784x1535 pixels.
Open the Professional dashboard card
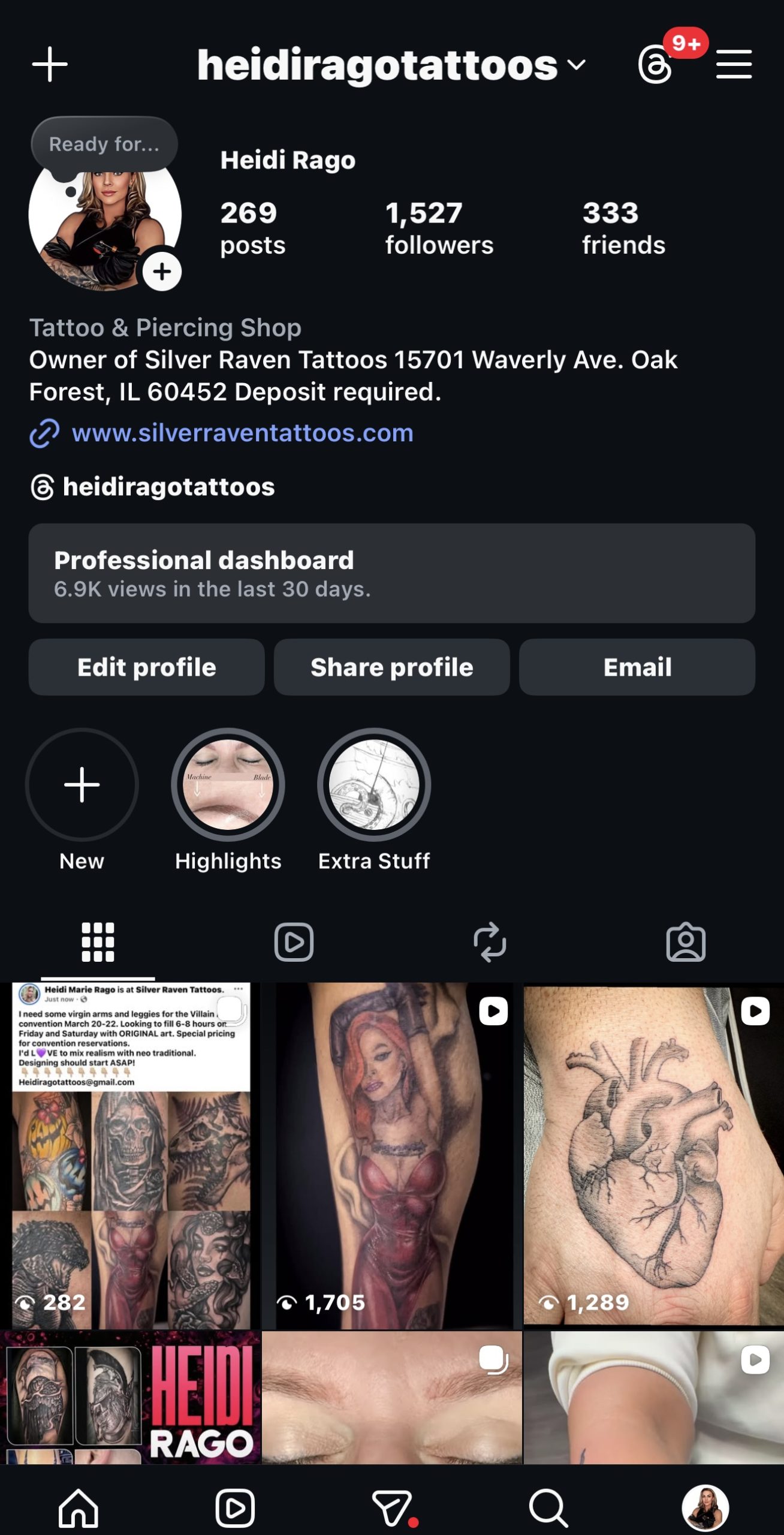click(x=391, y=573)
